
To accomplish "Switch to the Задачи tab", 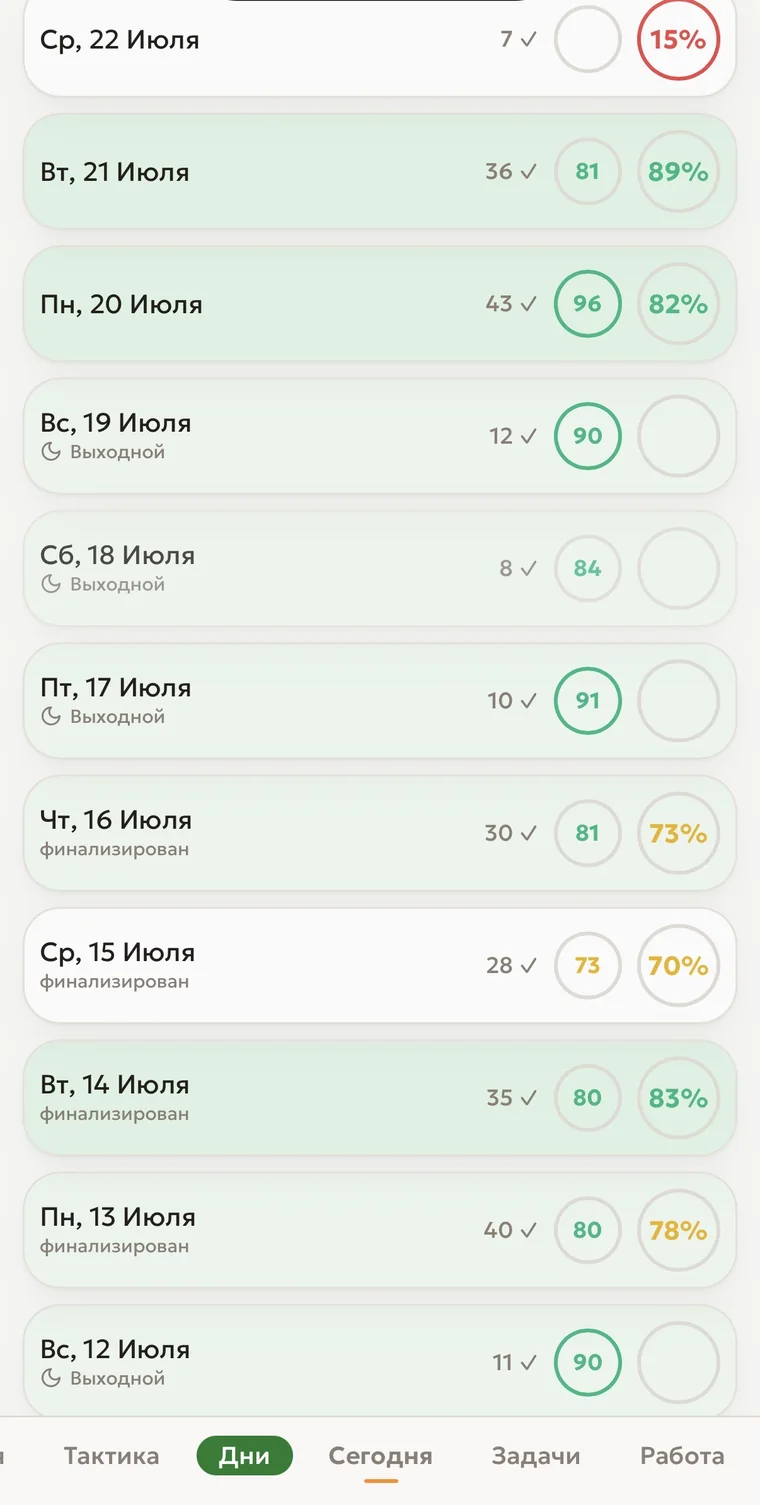I will (536, 1456).
